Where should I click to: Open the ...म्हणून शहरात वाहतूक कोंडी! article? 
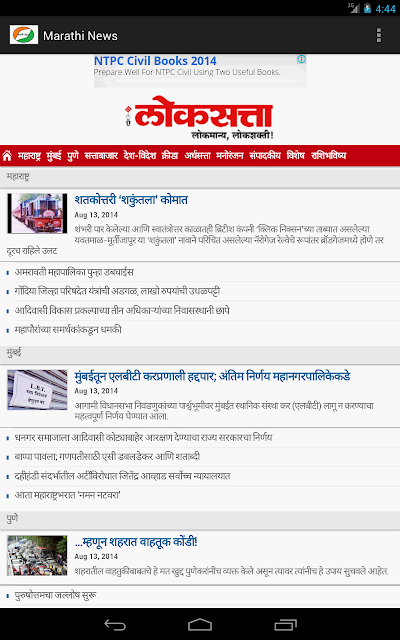click(x=136, y=542)
